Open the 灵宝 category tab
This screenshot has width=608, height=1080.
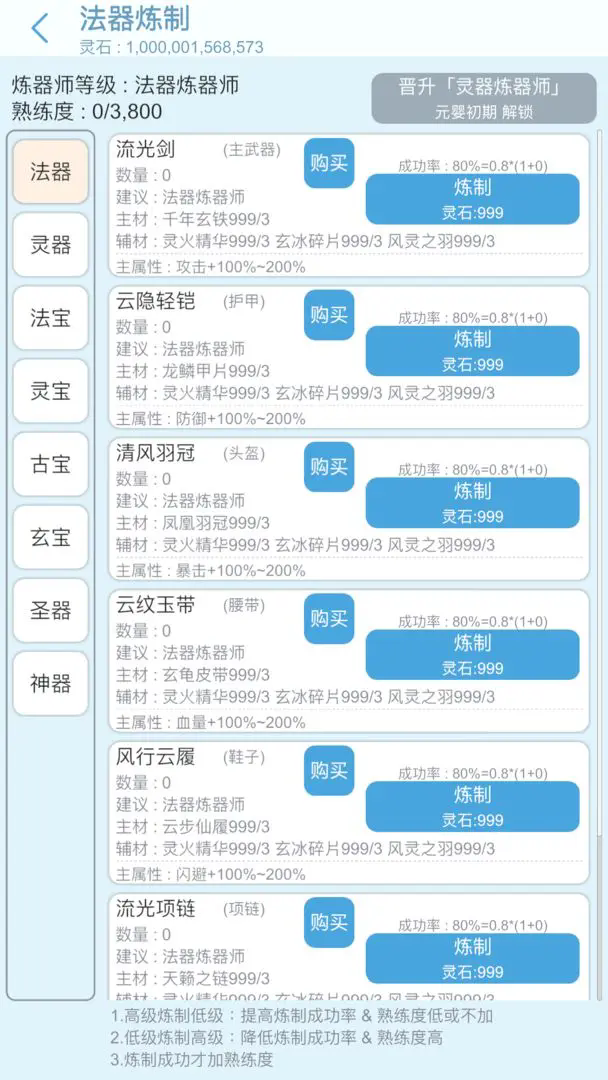51,391
